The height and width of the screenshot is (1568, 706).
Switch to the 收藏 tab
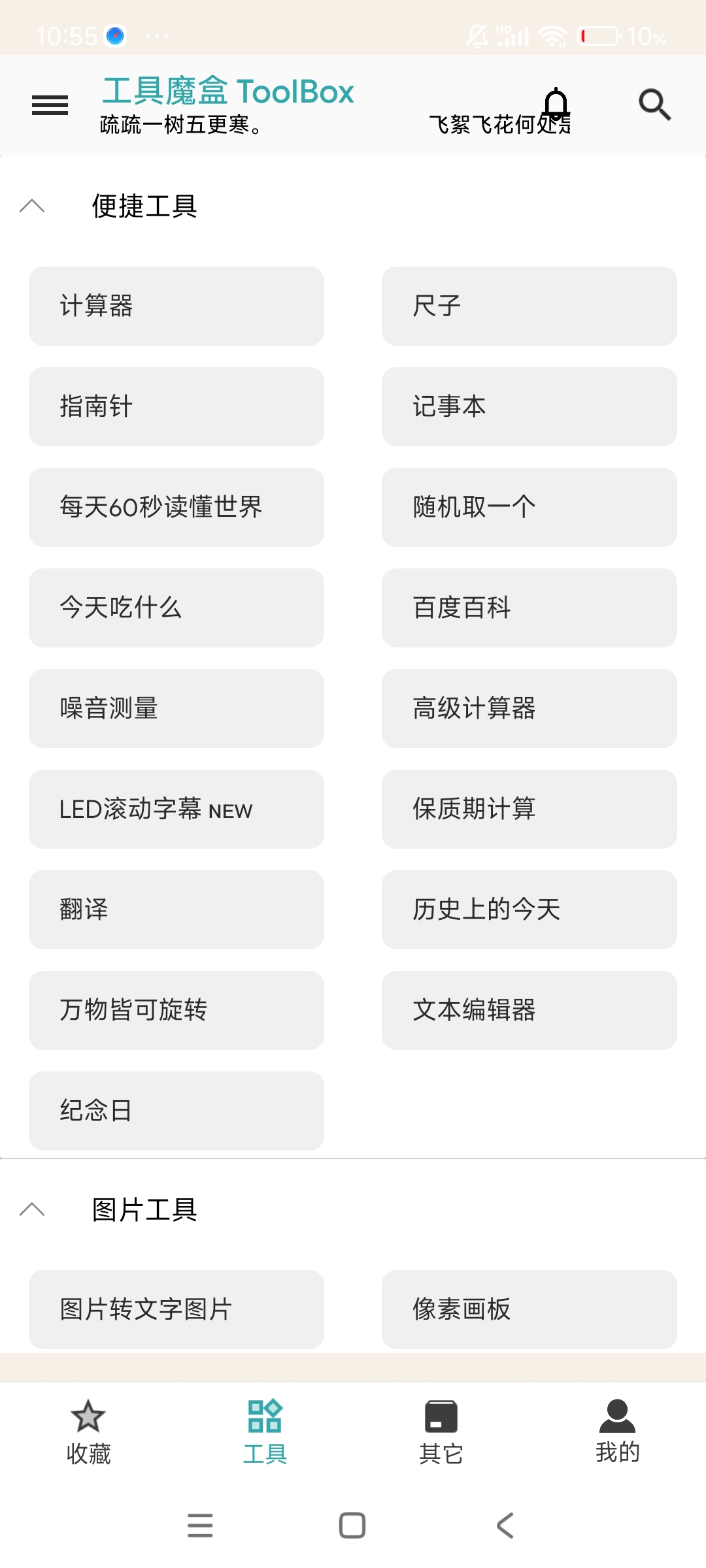(88, 1432)
